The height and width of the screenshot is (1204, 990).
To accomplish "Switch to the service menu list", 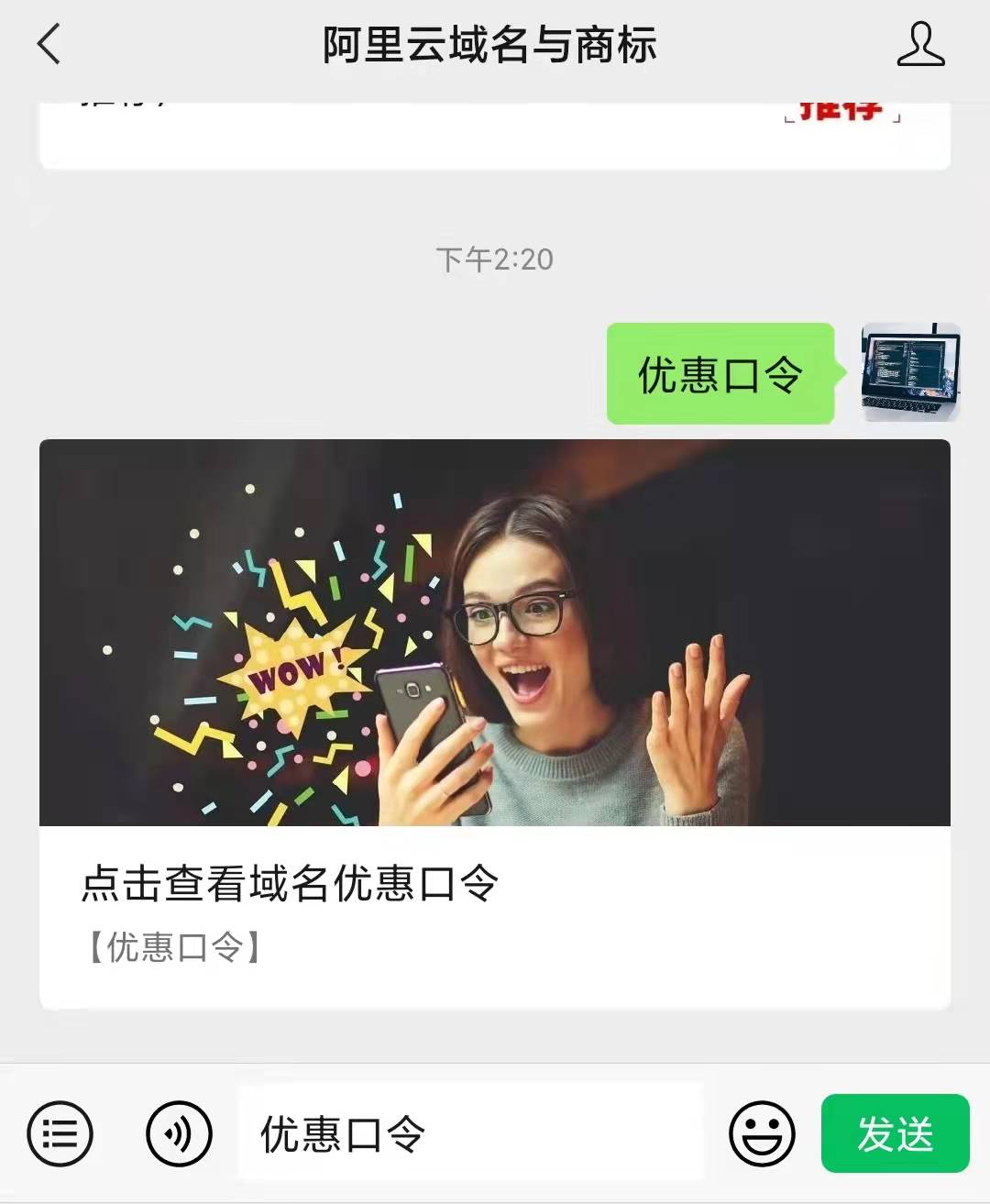I will coord(60,1133).
